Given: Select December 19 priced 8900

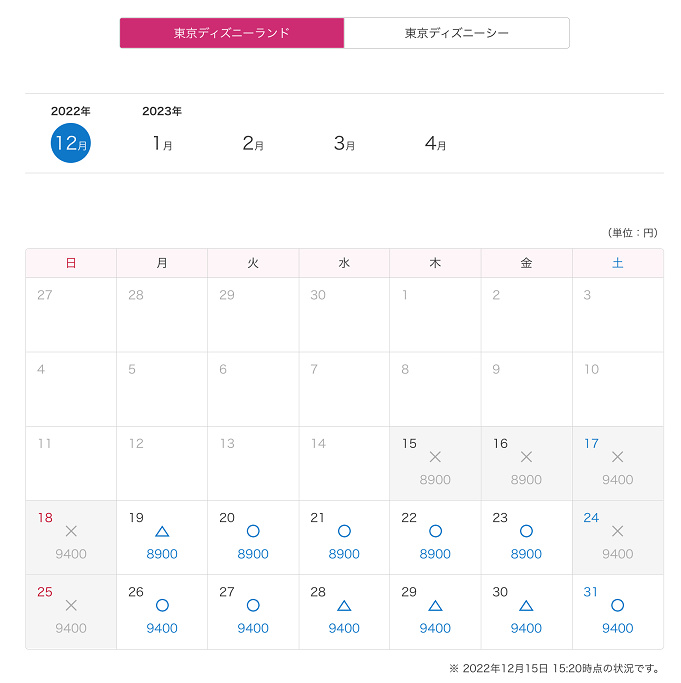Looking at the screenshot, I should point(162,538).
